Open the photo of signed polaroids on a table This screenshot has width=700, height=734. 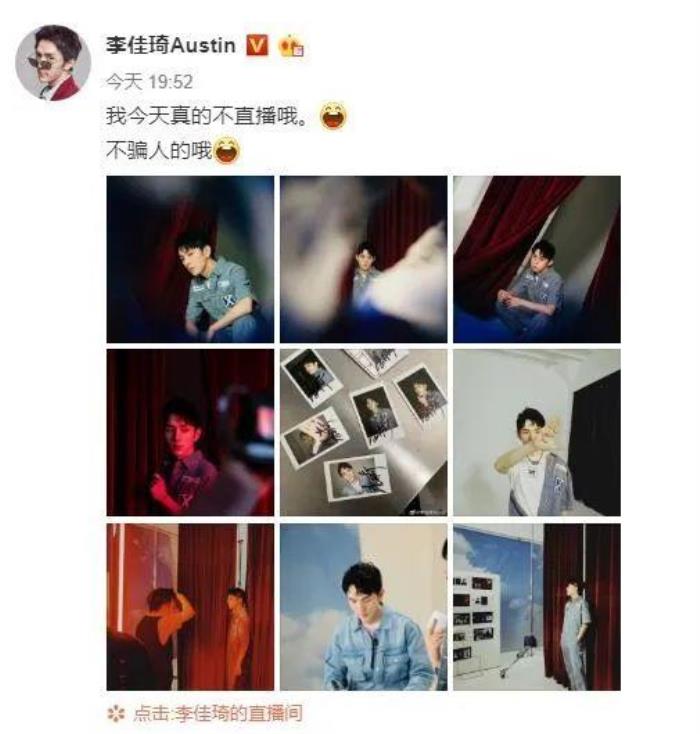click(x=363, y=432)
